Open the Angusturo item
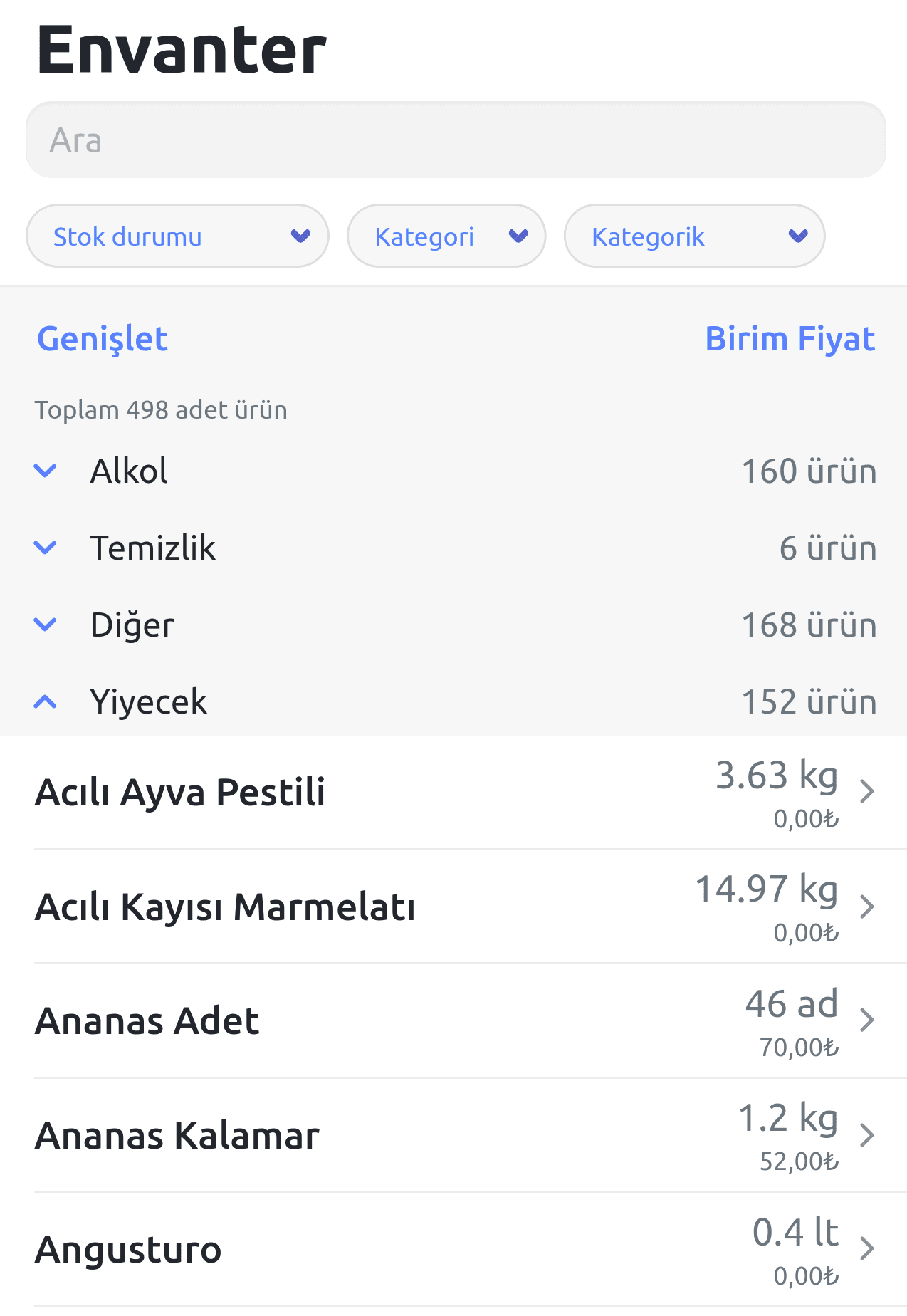The width and height of the screenshot is (907, 1316). click(454, 1249)
